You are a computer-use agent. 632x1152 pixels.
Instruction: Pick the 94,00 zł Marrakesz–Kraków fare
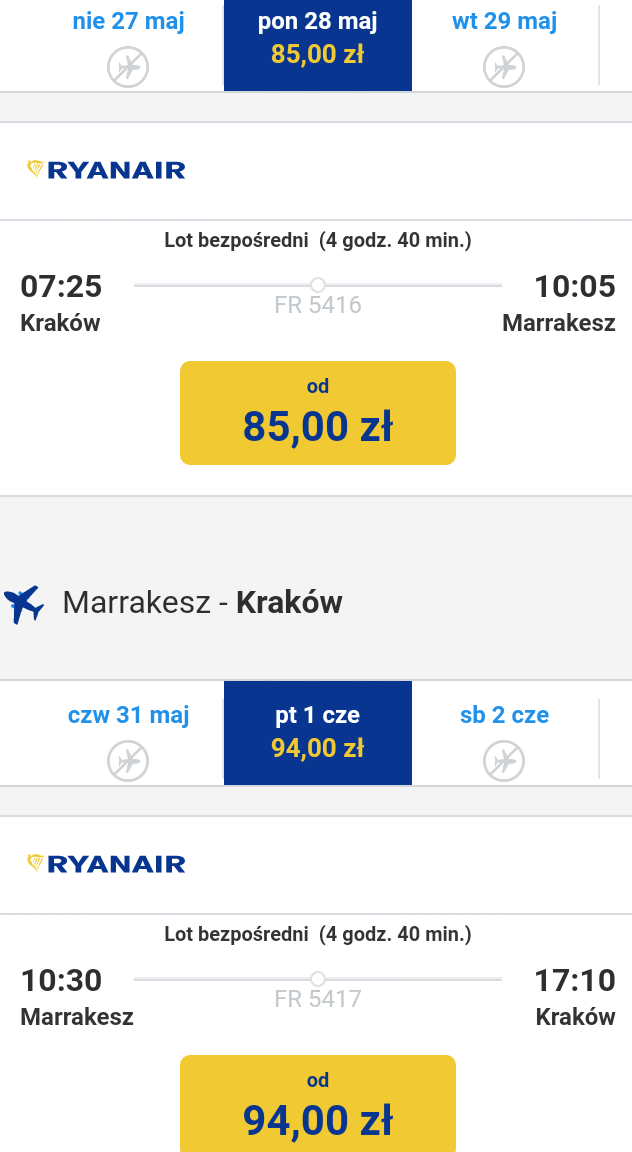317,1104
